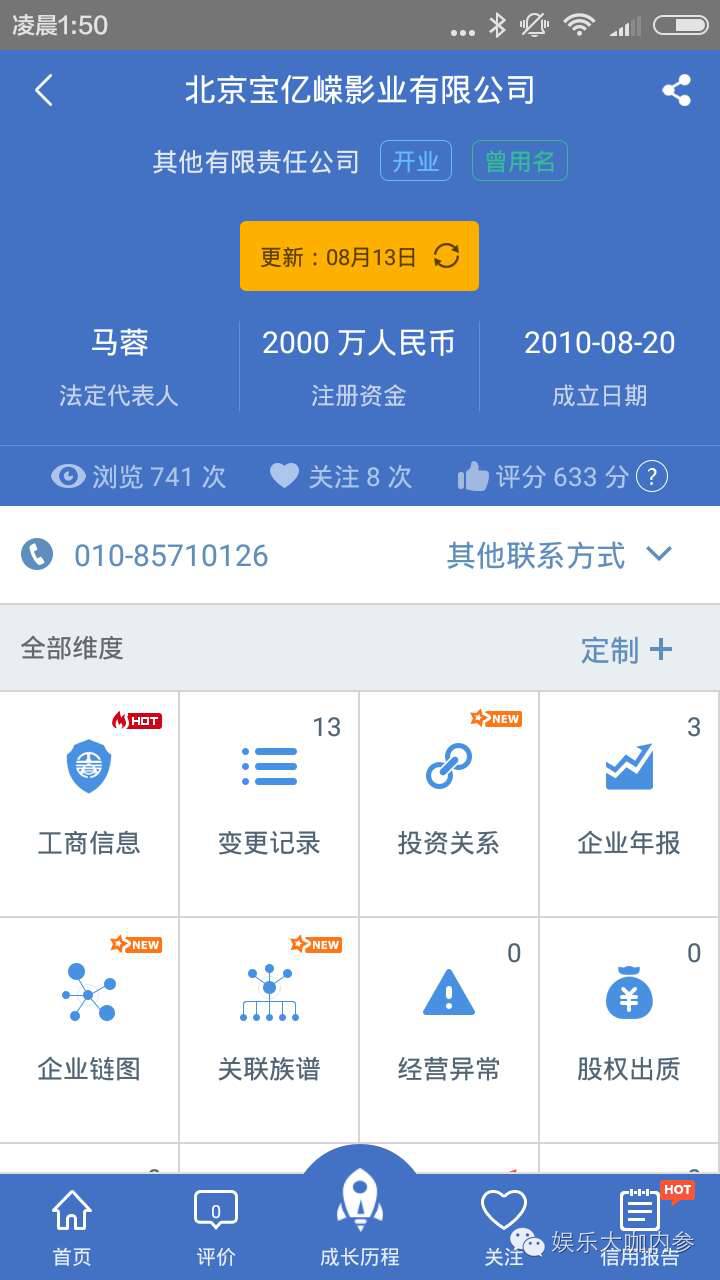Screen dimensions: 720x1280
Task: Go back using the top-left arrow
Action: (43, 91)
